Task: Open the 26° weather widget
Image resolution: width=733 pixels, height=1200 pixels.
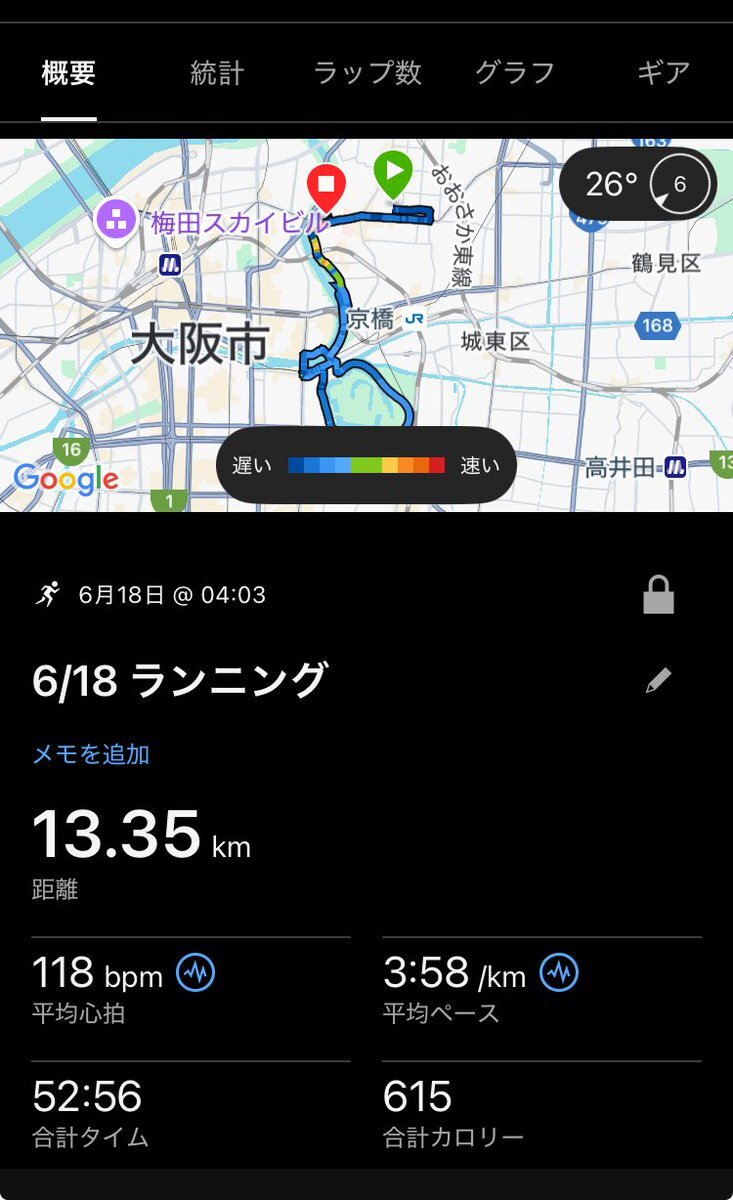Action: point(637,184)
